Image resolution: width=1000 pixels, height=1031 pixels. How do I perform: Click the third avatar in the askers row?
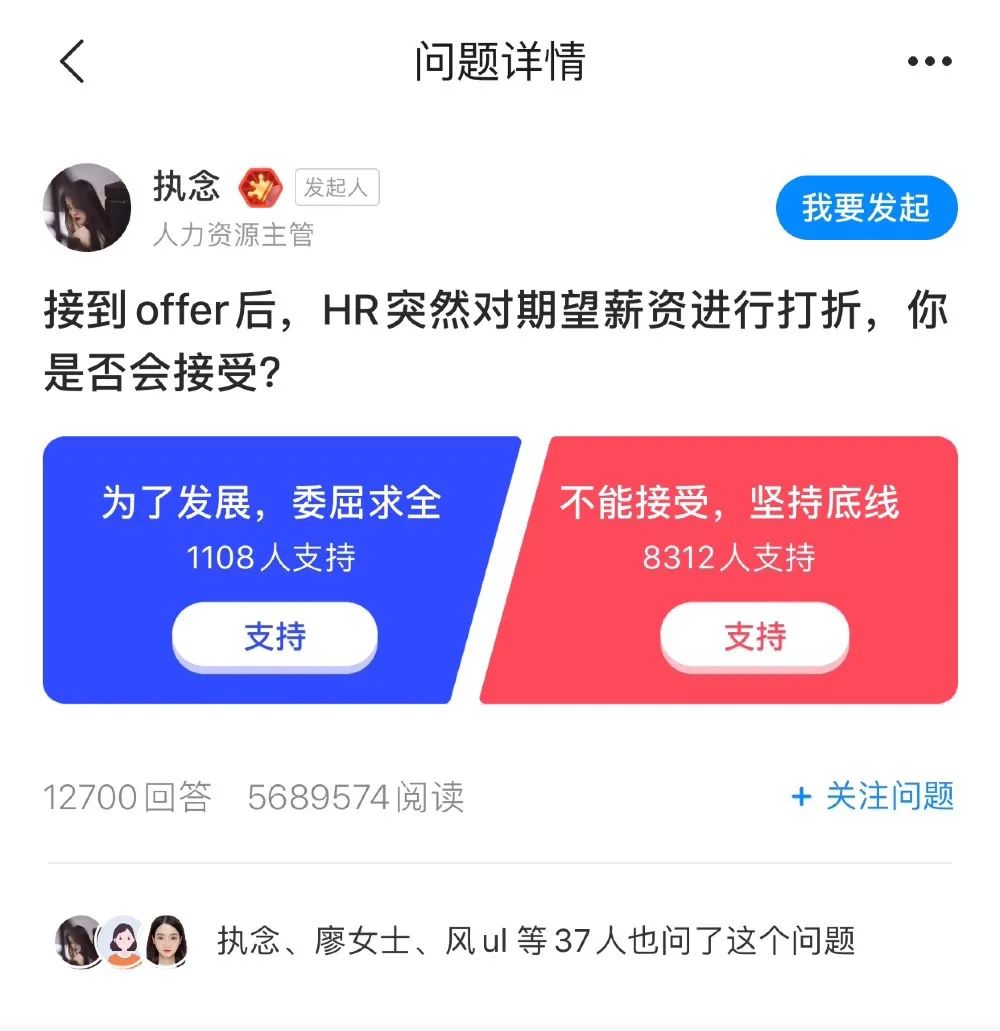(168, 941)
